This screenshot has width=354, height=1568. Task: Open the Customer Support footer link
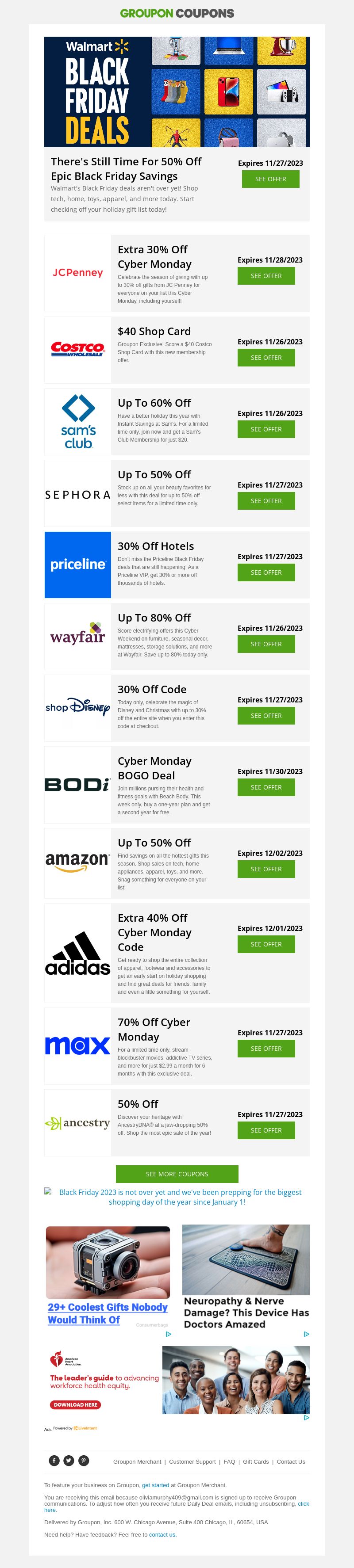point(192,1461)
